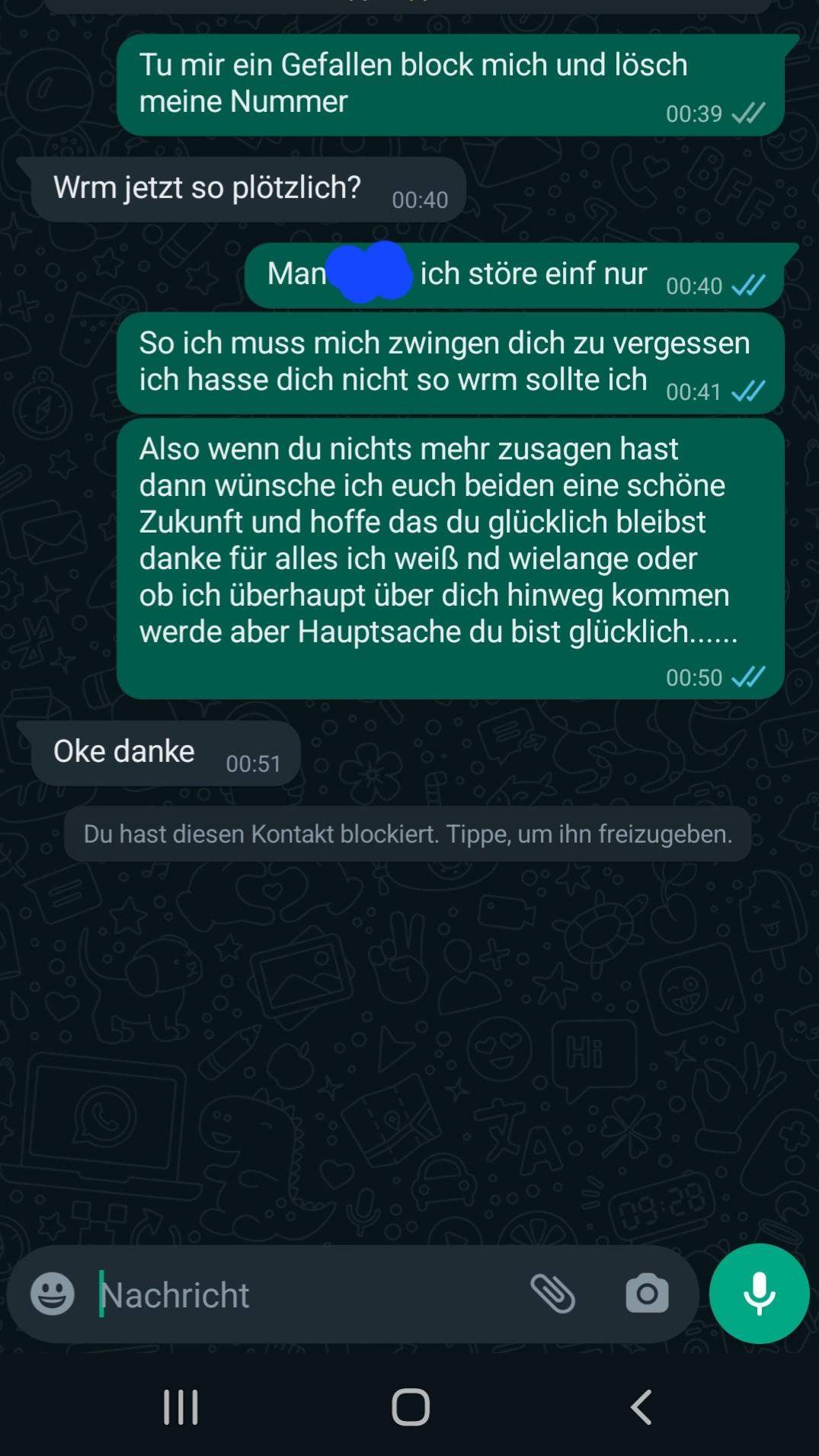Screen dimensions: 819x1456
Task: Go back with system back button
Action: tap(641, 1406)
